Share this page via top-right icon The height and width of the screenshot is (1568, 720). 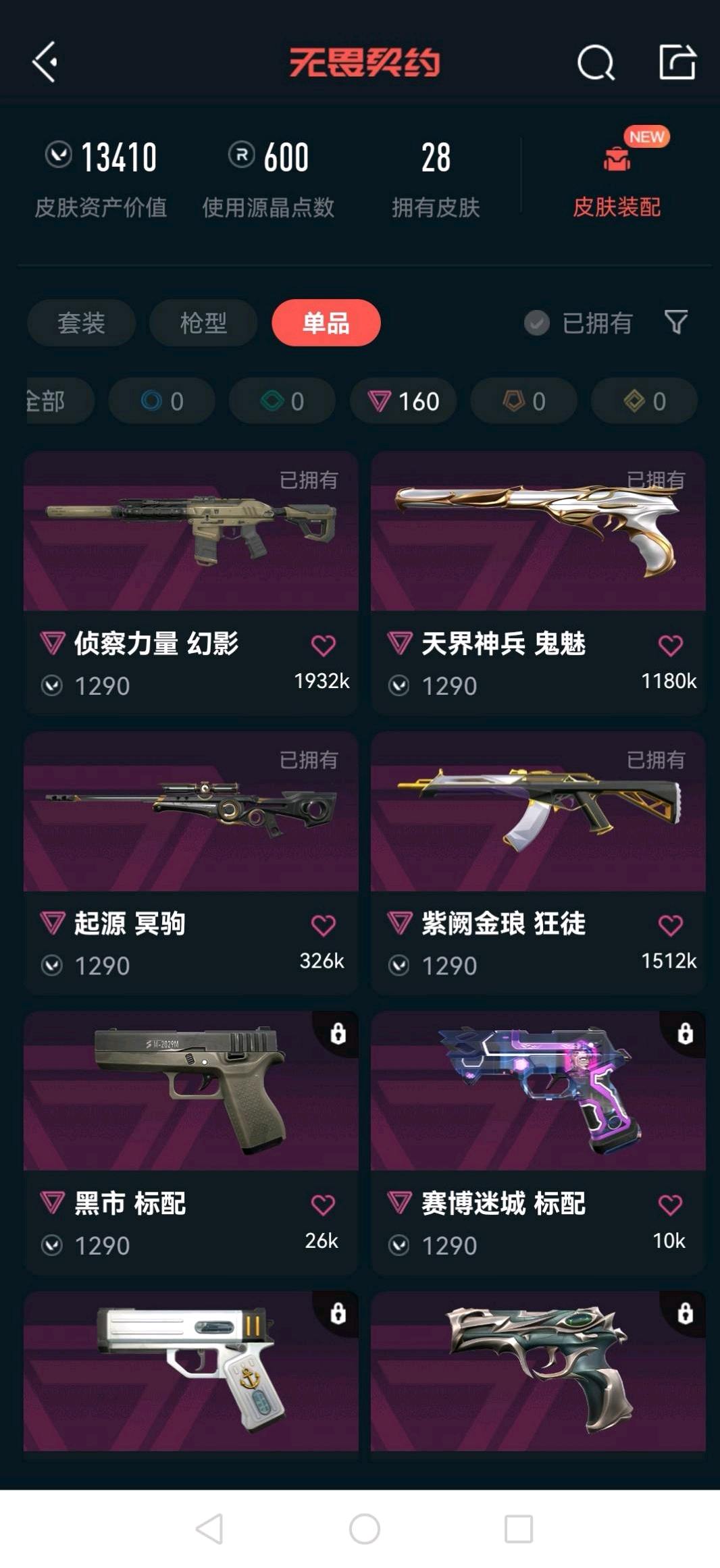(677, 62)
